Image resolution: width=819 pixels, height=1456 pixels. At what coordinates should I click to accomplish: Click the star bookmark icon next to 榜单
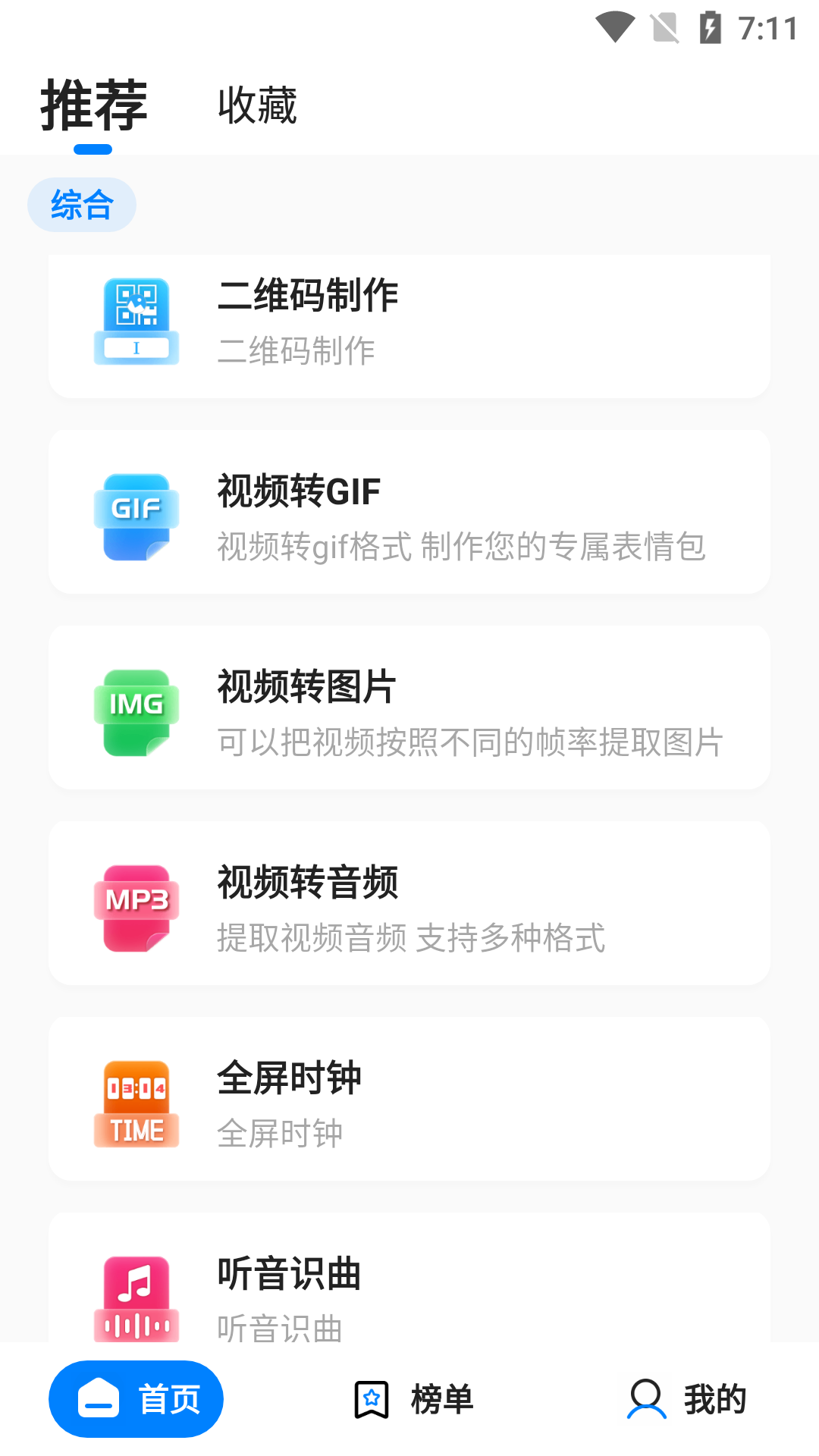coord(371,1399)
